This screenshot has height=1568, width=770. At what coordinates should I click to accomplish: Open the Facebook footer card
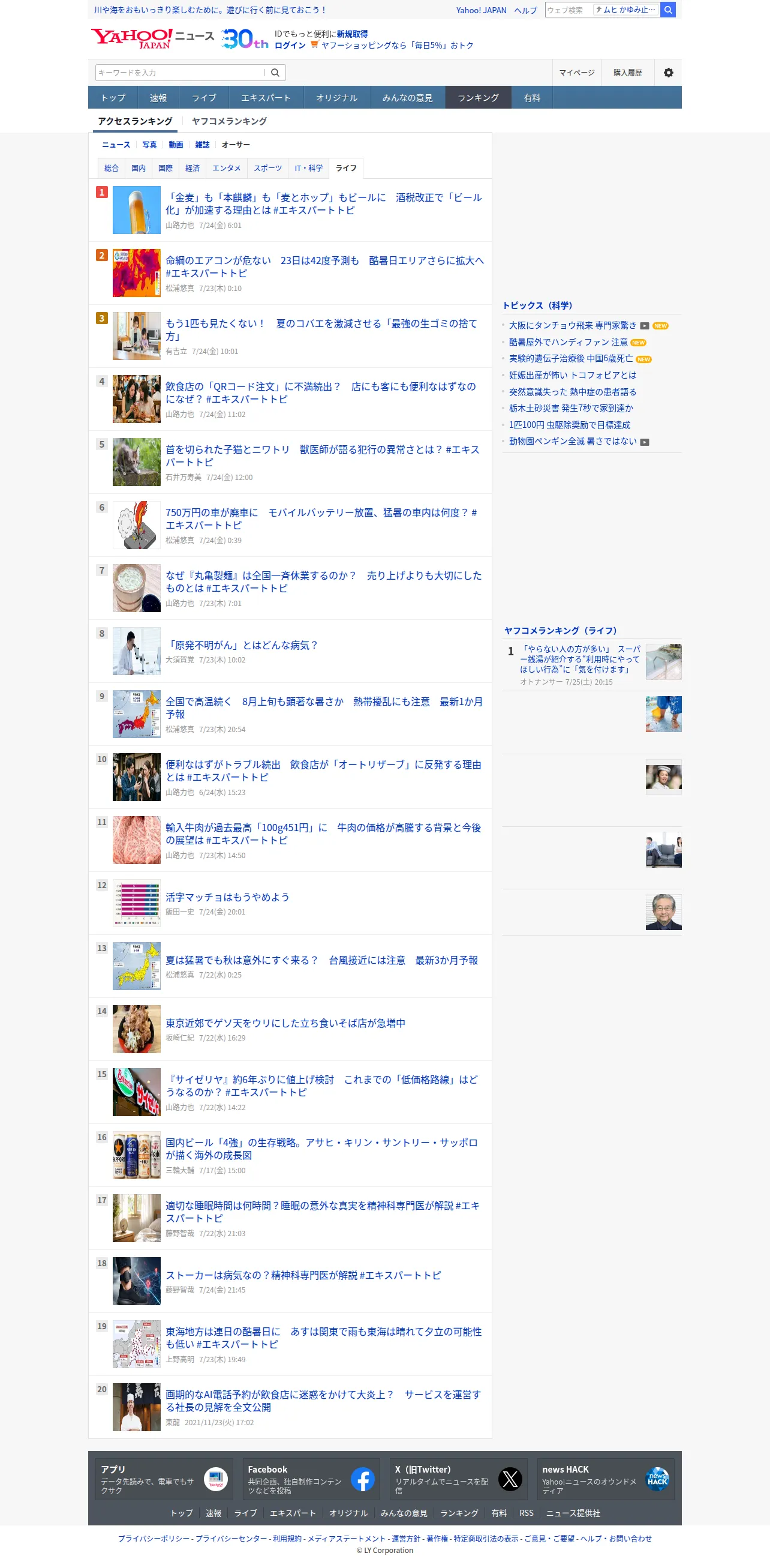[311, 1479]
